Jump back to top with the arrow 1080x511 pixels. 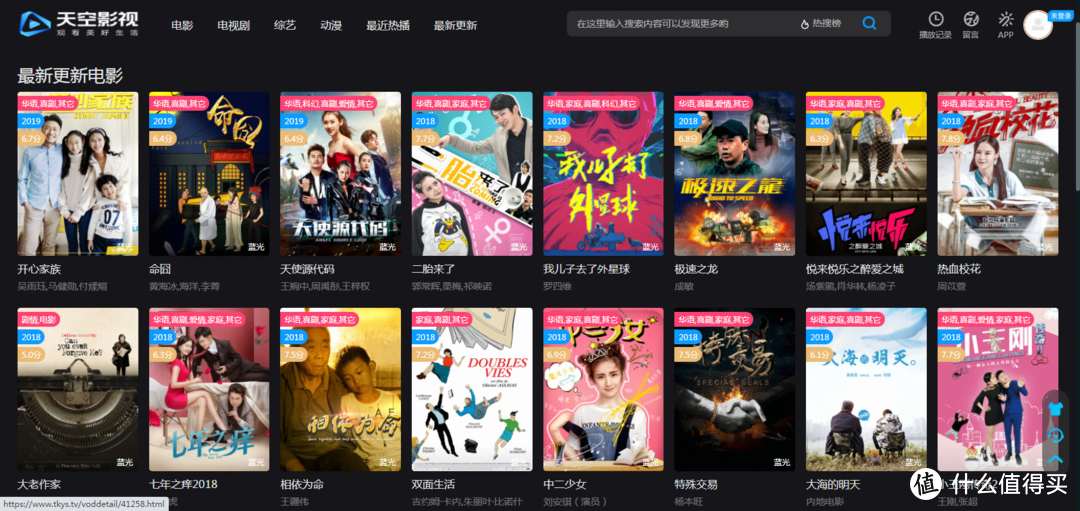click(x=1055, y=459)
